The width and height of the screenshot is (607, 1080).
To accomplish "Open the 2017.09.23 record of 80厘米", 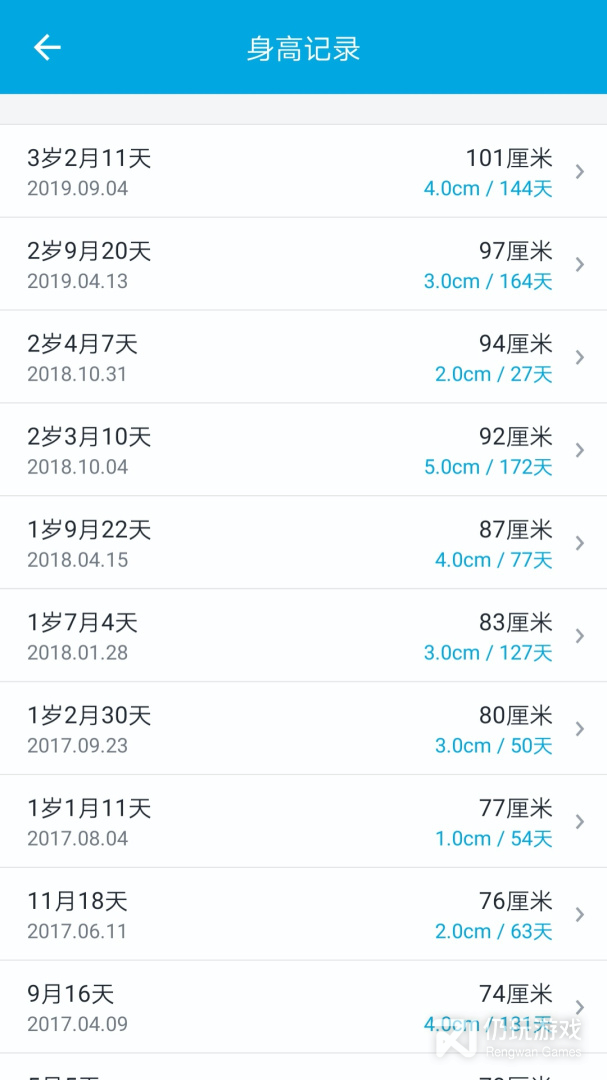I will 303,729.
